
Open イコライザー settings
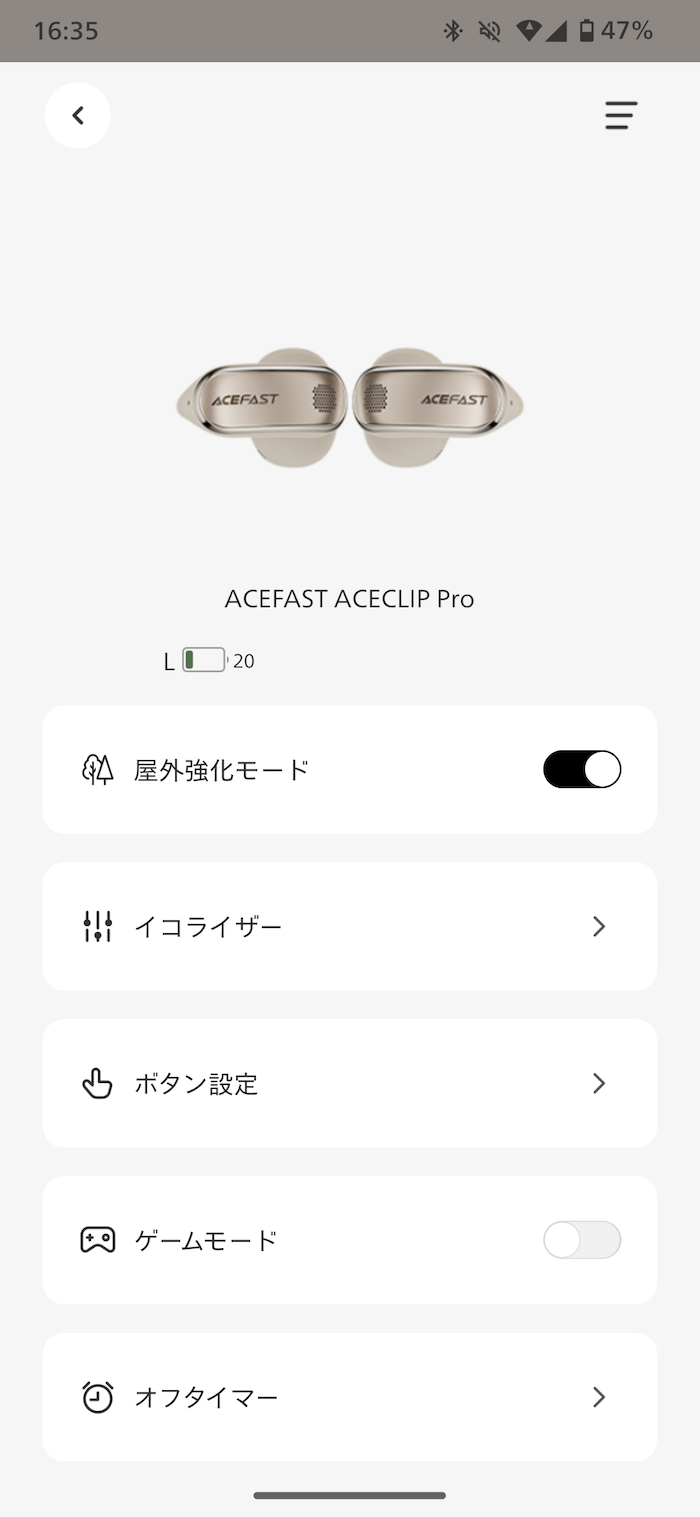coord(350,927)
